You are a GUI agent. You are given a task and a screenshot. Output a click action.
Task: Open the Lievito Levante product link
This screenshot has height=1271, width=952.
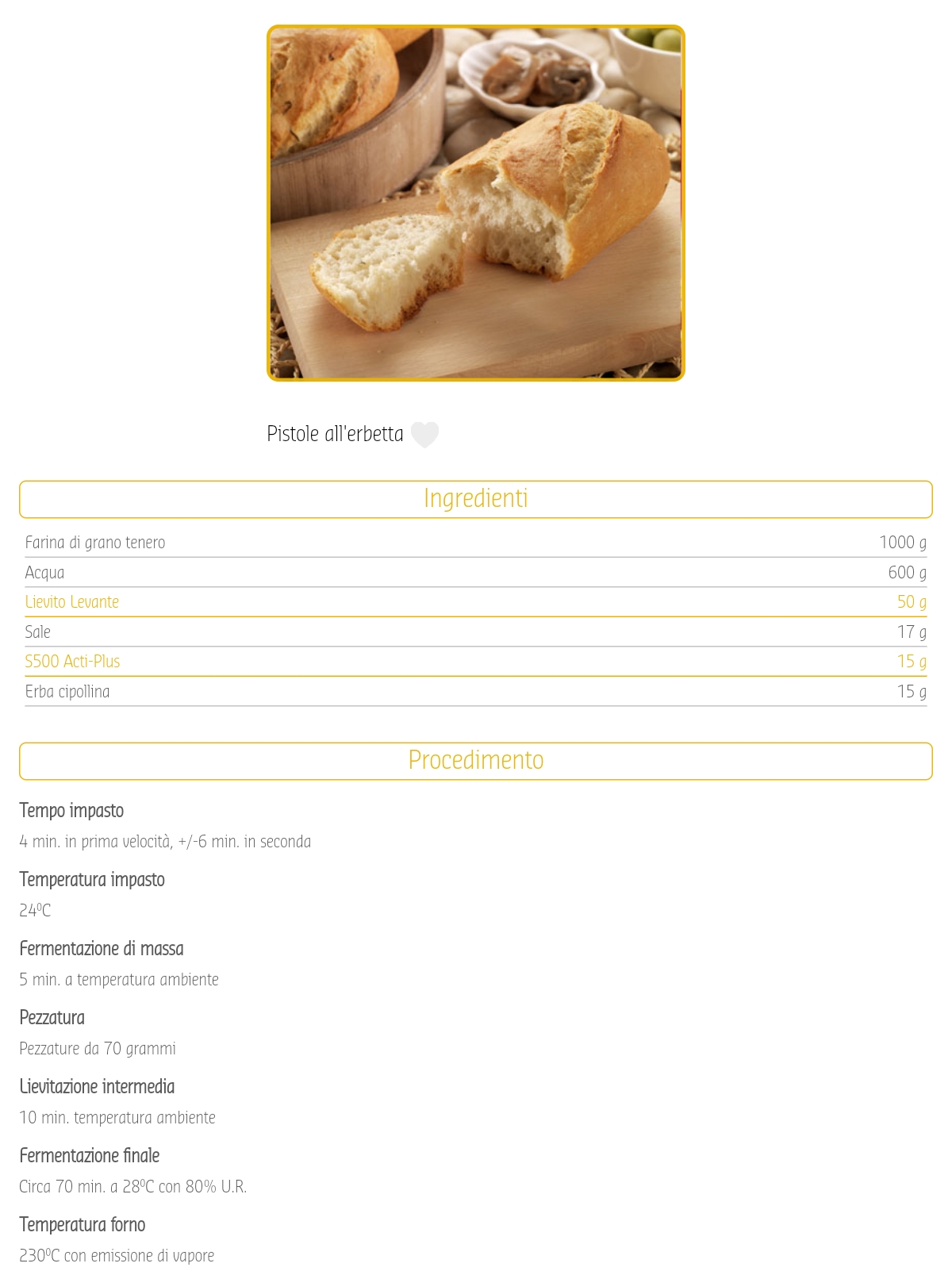(x=72, y=602)
